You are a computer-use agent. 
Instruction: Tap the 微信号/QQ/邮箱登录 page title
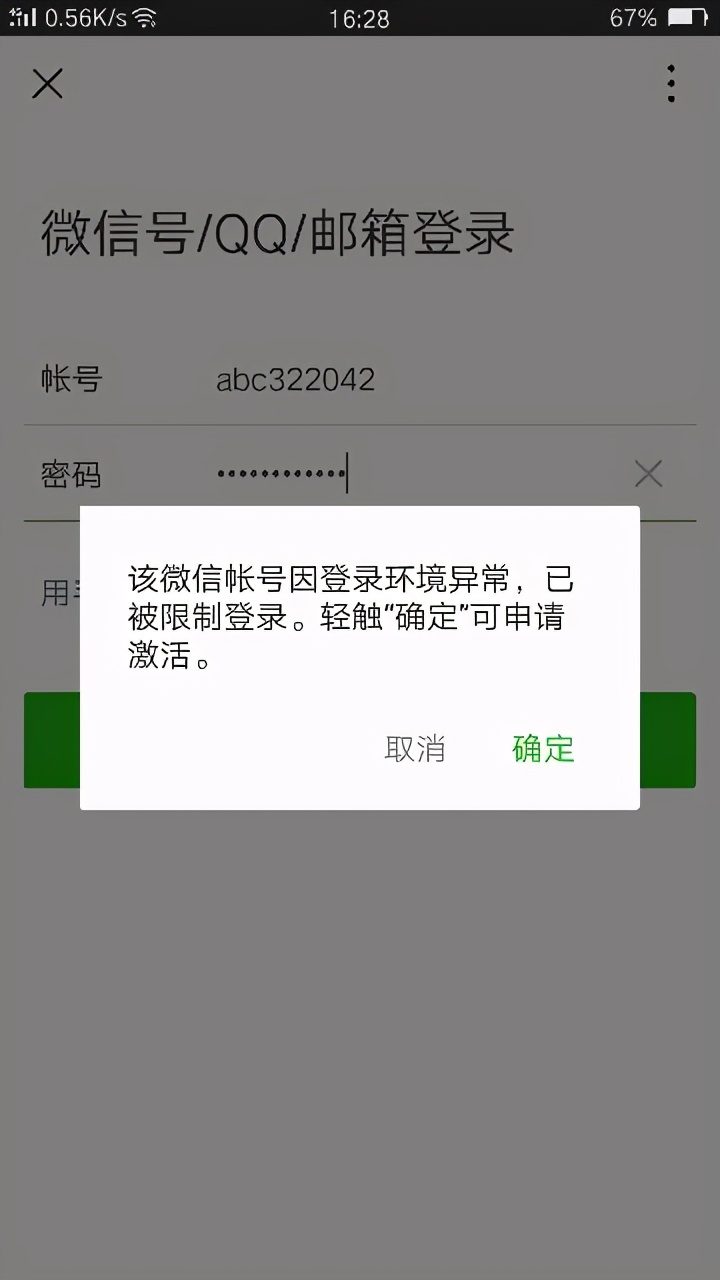(x=275, y=230)
